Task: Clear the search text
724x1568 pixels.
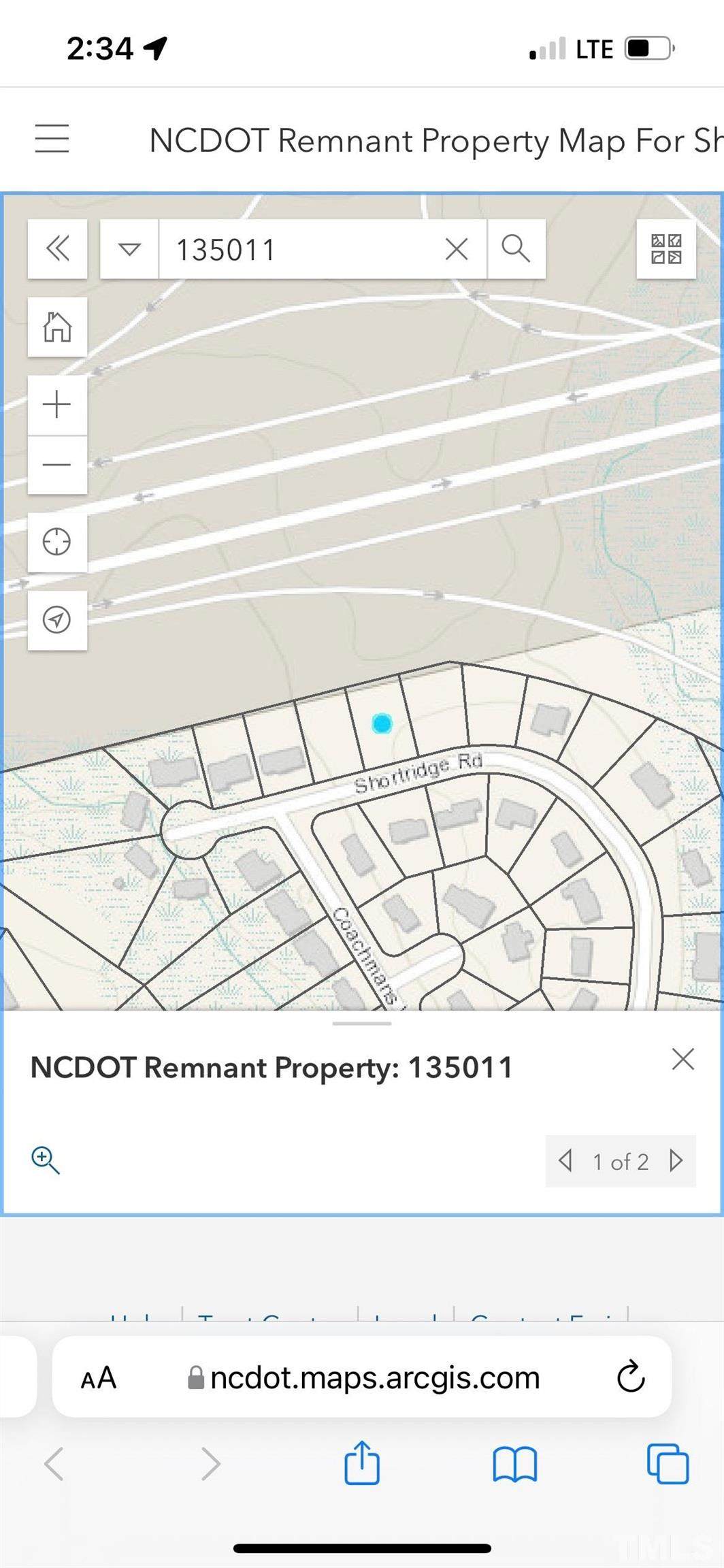Action: pos(457,249)
